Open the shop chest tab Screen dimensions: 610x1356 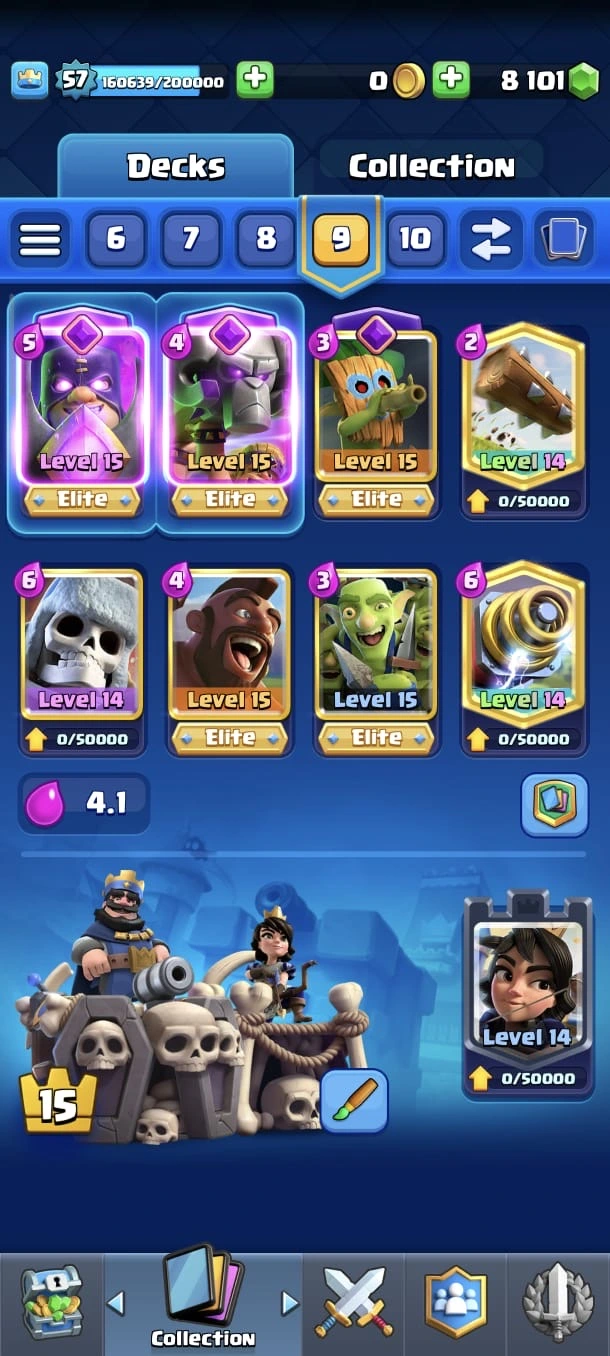click(x=50, y=1301)
